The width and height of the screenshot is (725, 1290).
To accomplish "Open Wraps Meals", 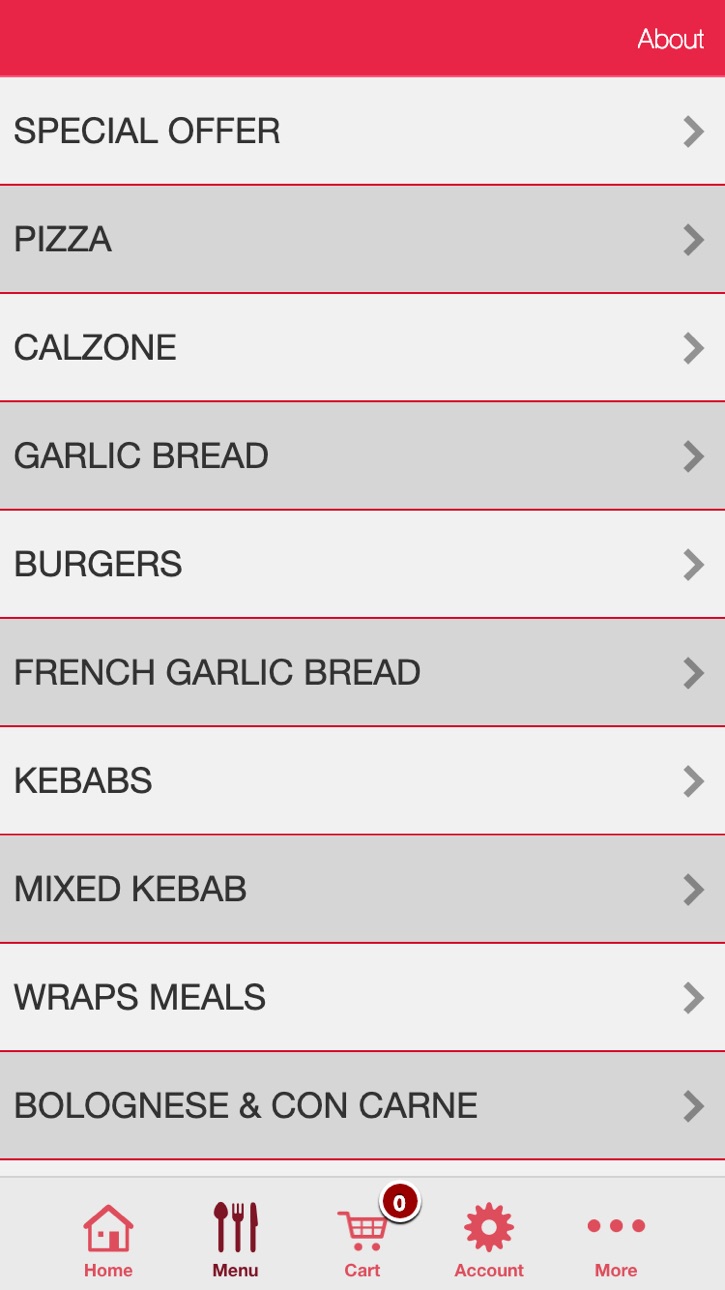I will (x=362, y=997).
